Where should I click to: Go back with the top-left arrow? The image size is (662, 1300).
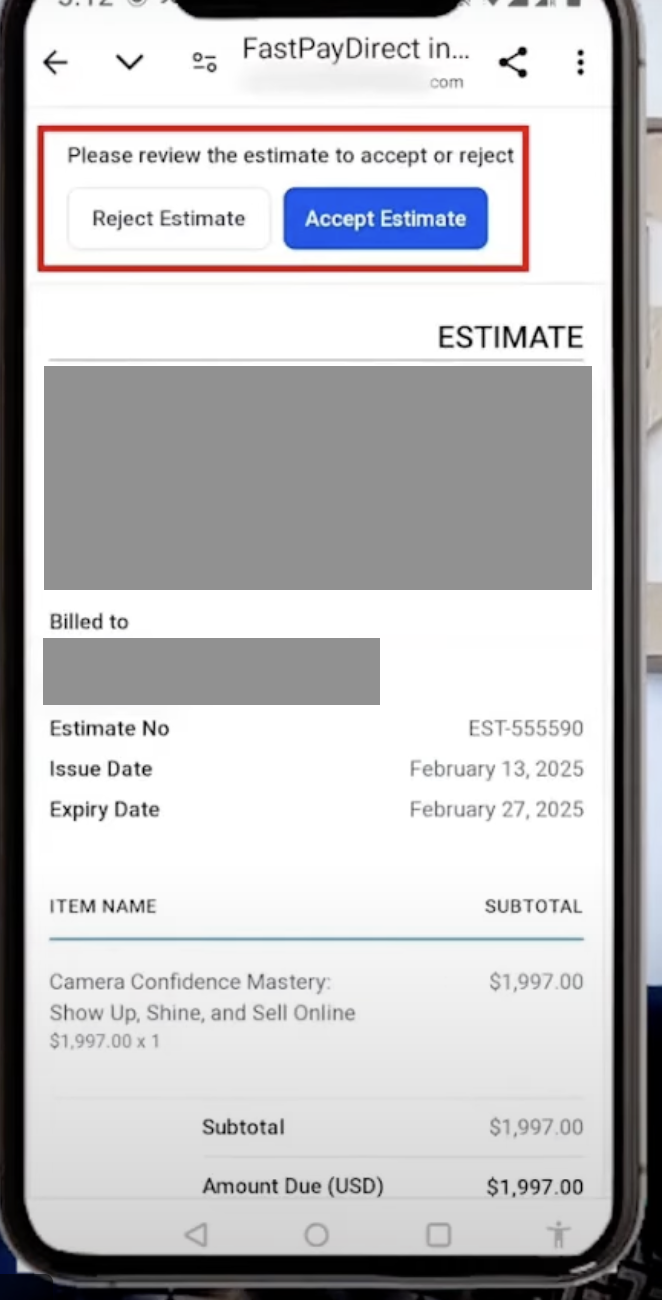(55, 63)
